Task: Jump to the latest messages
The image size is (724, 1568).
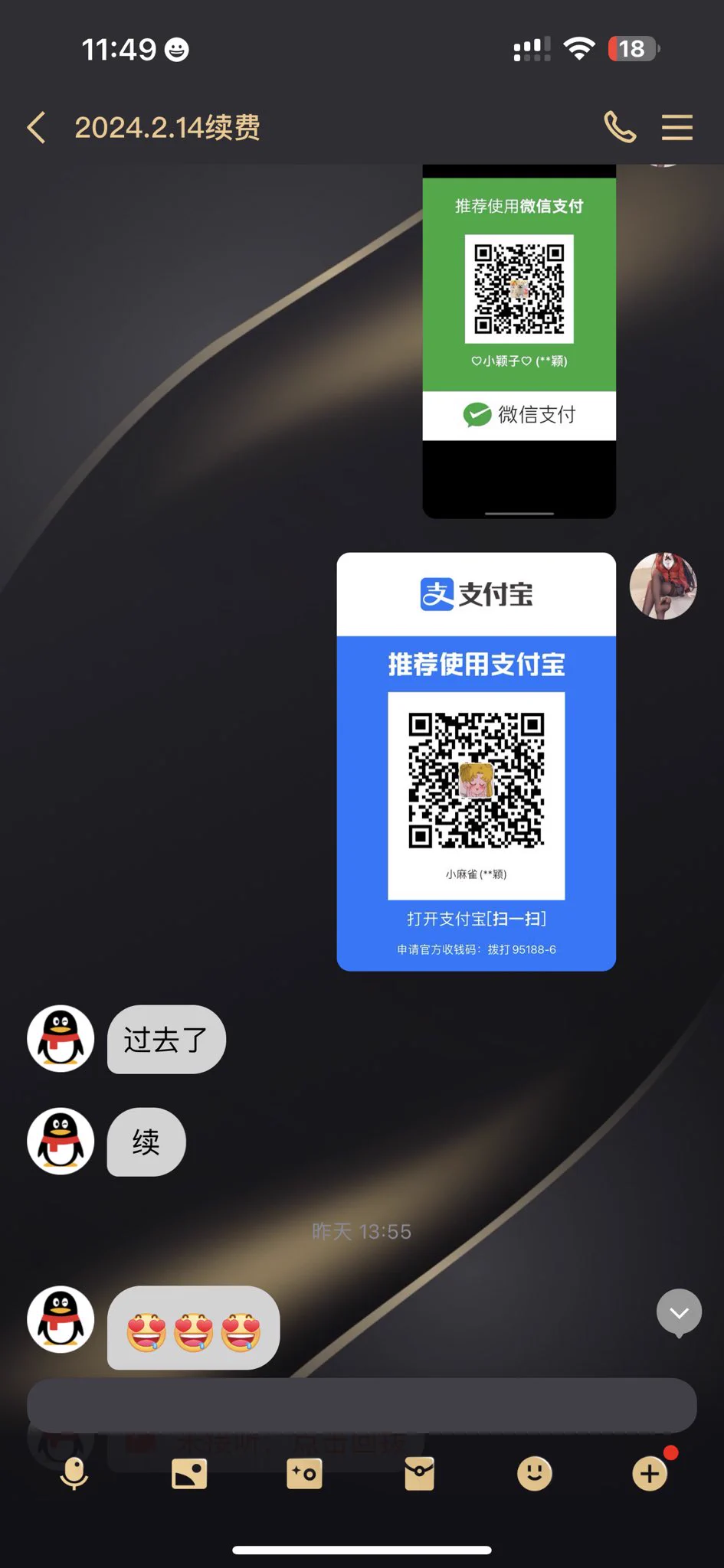Action: point(679,1313)
